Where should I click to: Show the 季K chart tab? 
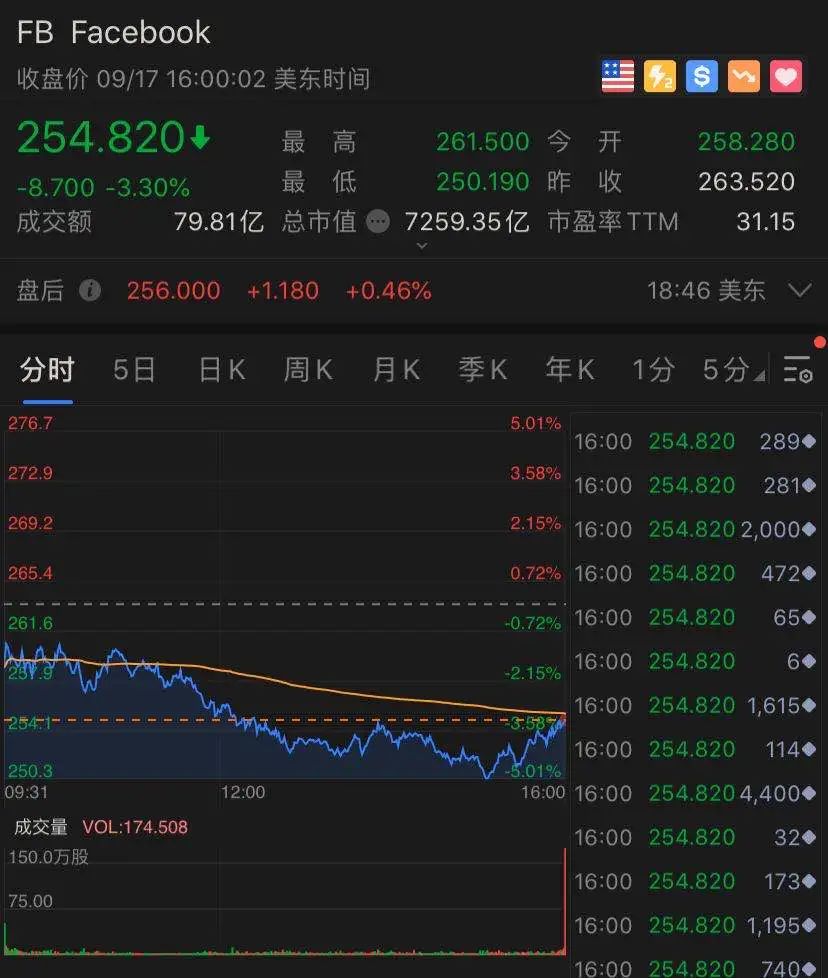(x=482, y=370)
